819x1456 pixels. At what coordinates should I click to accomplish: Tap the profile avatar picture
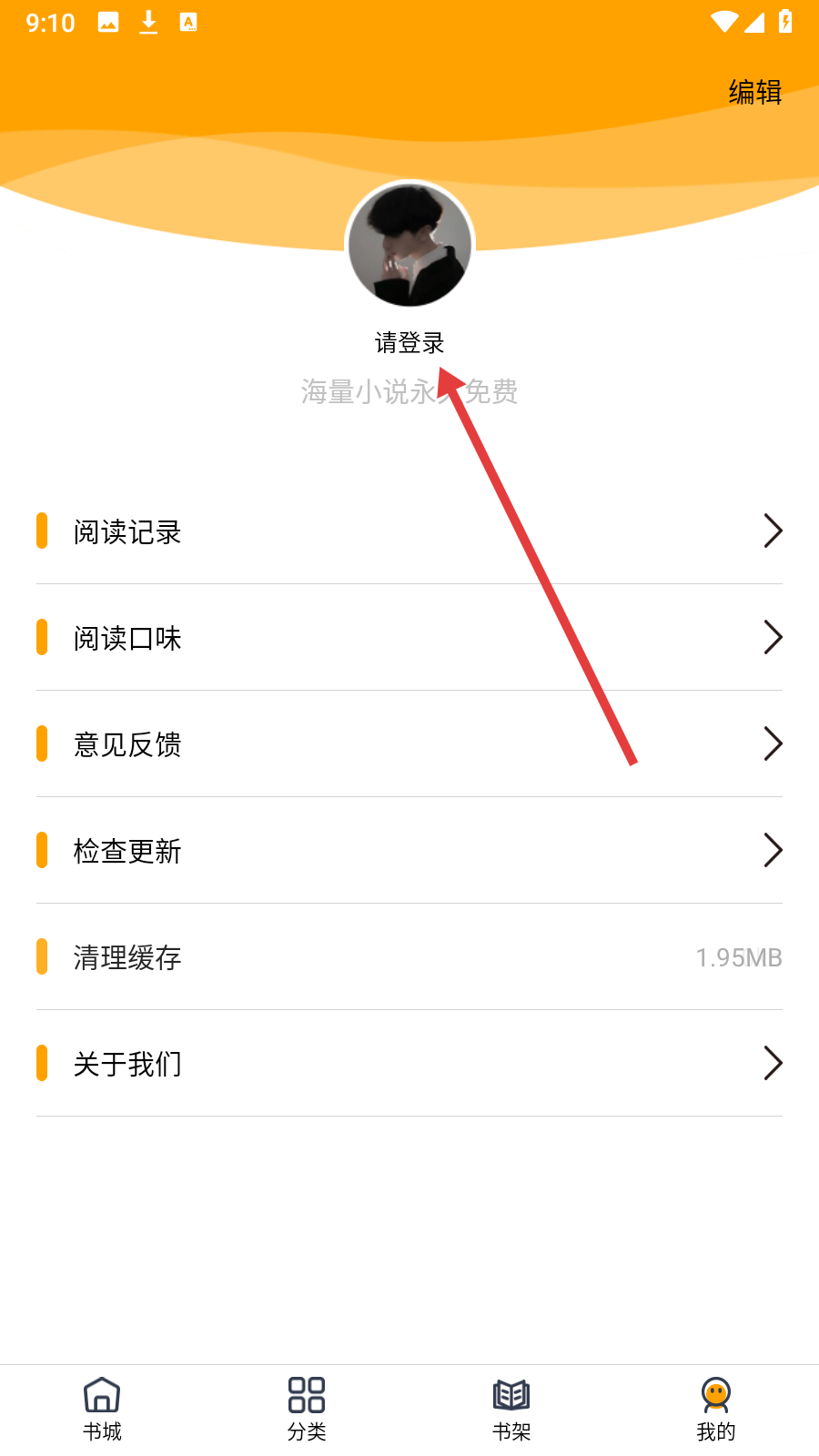coord(409,244)
